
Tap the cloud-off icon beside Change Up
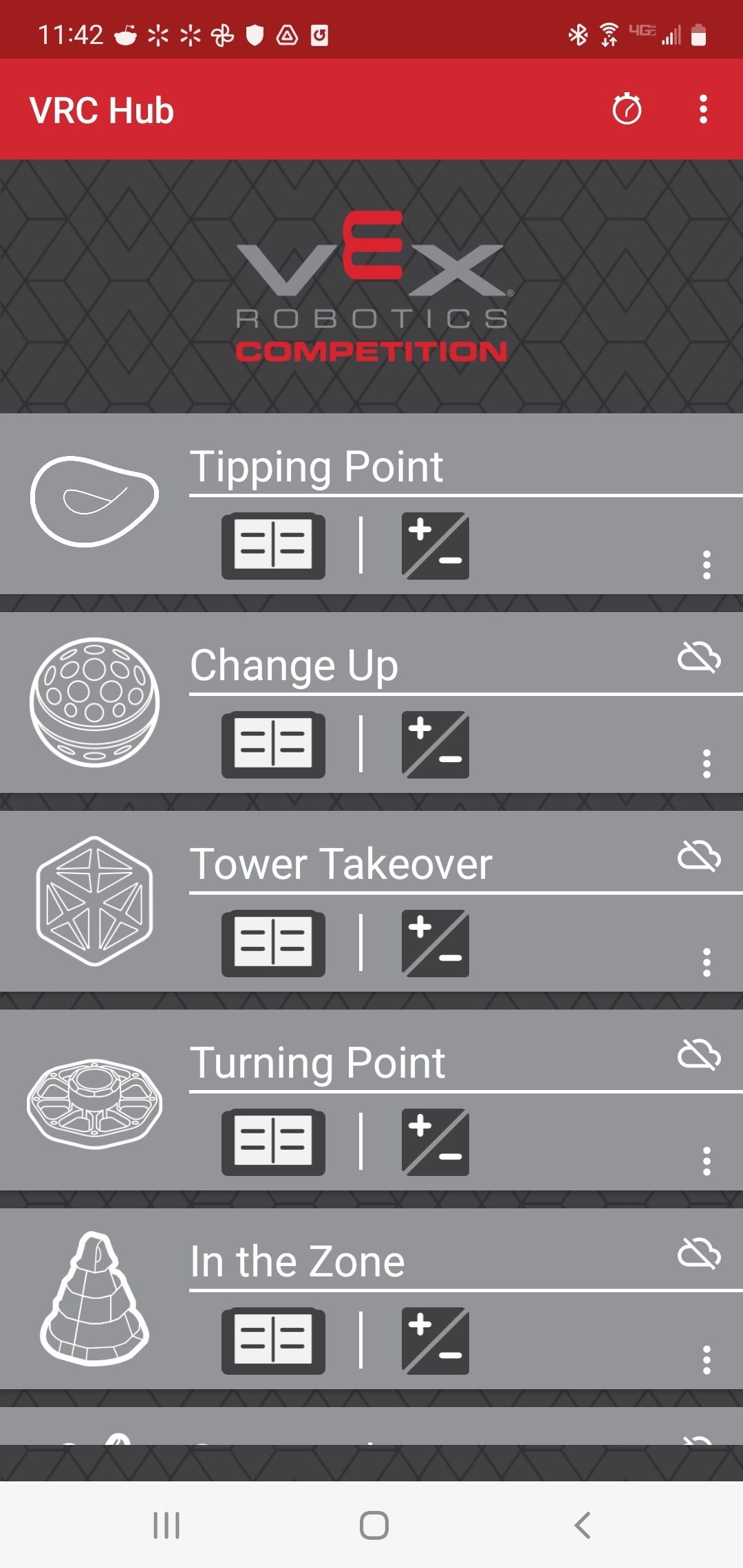pos(699,658)
